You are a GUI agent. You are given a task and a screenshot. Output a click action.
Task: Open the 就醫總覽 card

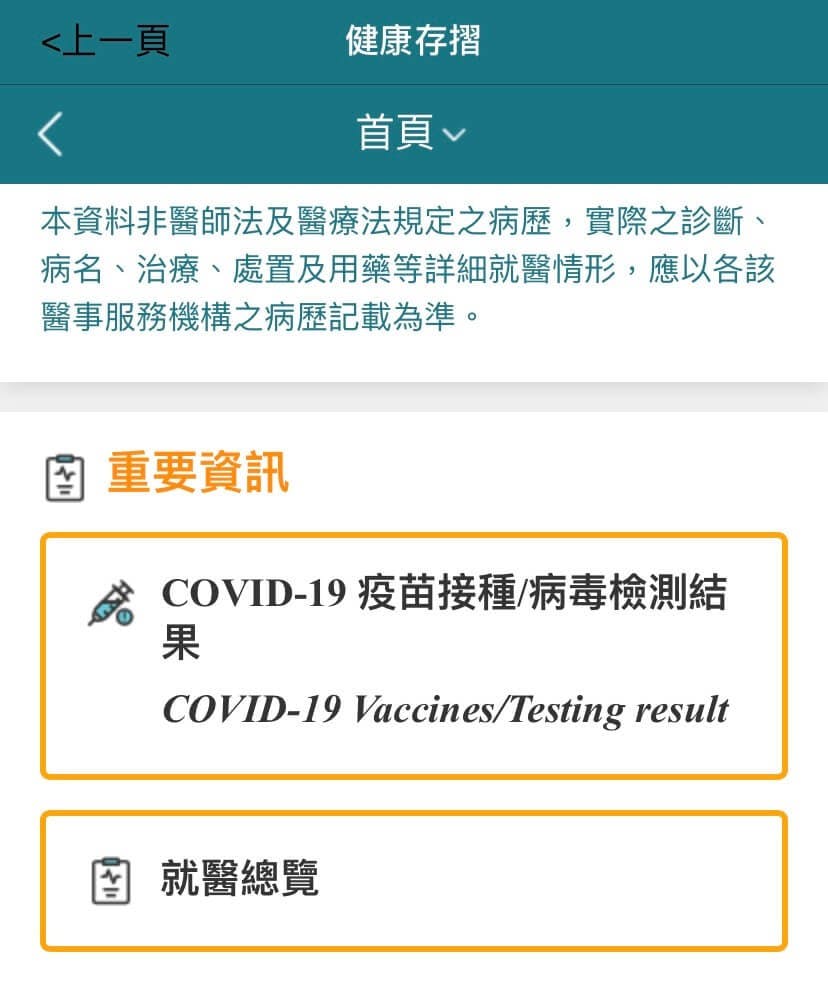pos(414,880)
